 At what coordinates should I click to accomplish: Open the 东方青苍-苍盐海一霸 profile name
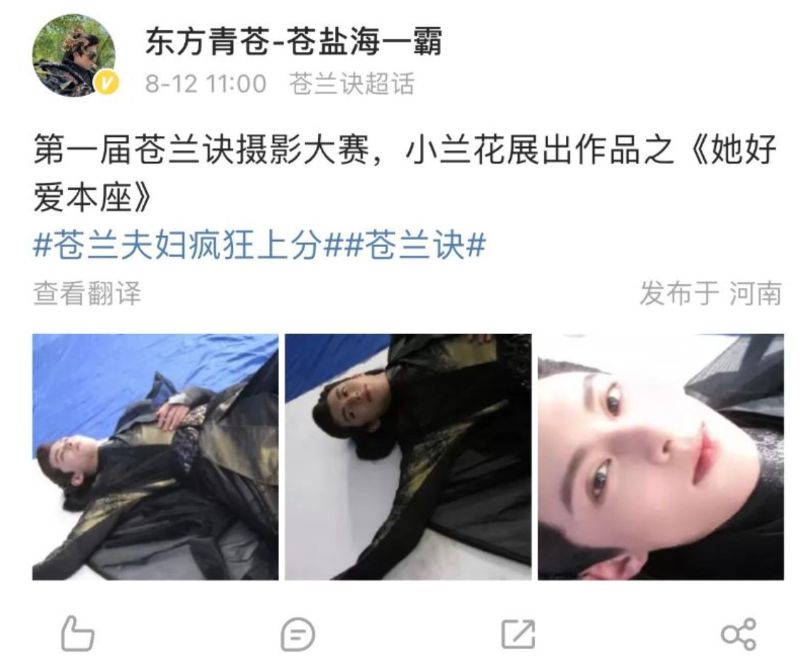click(x=293, y=41)
